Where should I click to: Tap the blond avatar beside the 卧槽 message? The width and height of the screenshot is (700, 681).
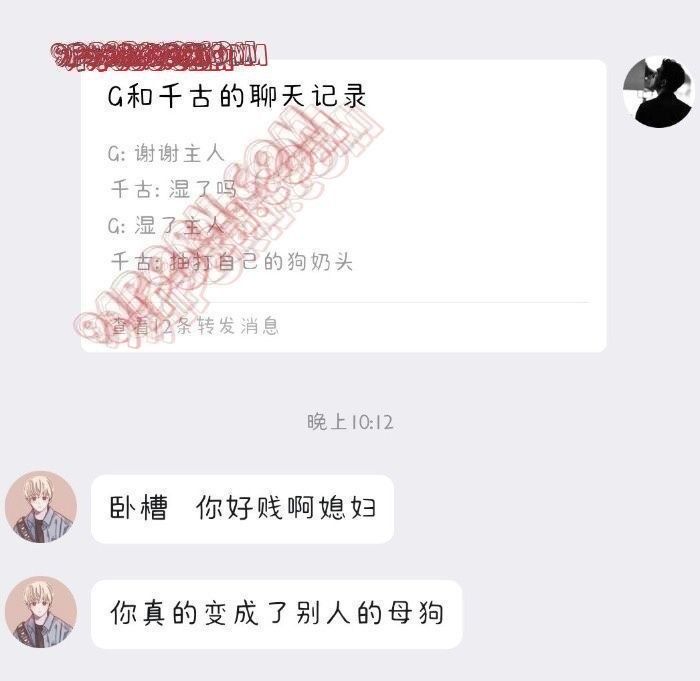pyautogui.click(x=41, y=507)
